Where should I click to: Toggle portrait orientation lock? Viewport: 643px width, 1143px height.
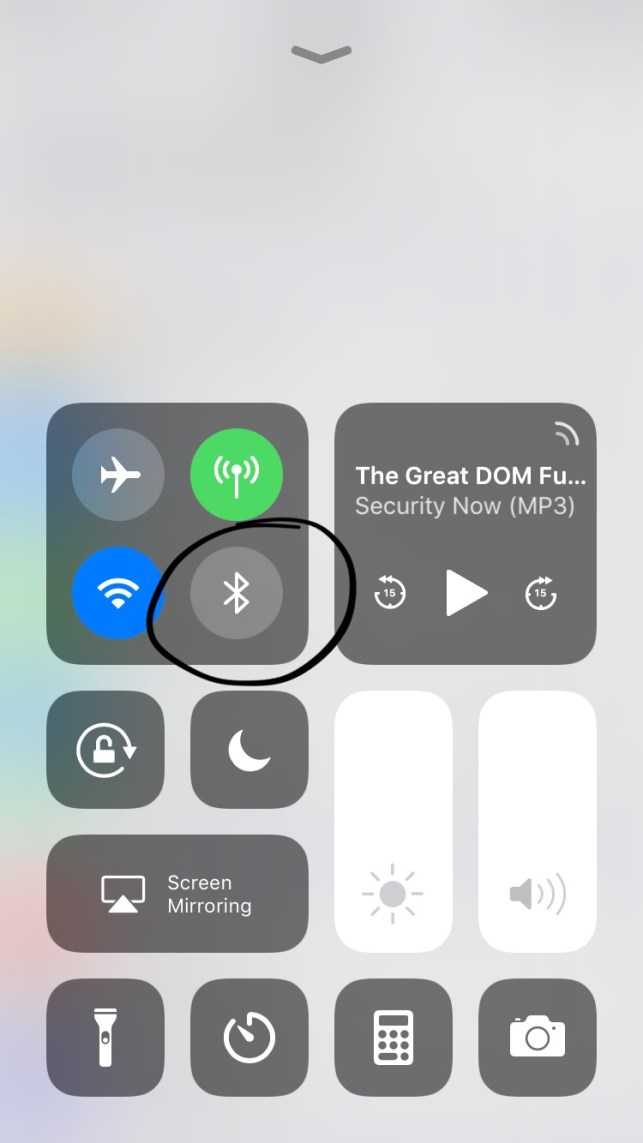click(x=105, y=749)
